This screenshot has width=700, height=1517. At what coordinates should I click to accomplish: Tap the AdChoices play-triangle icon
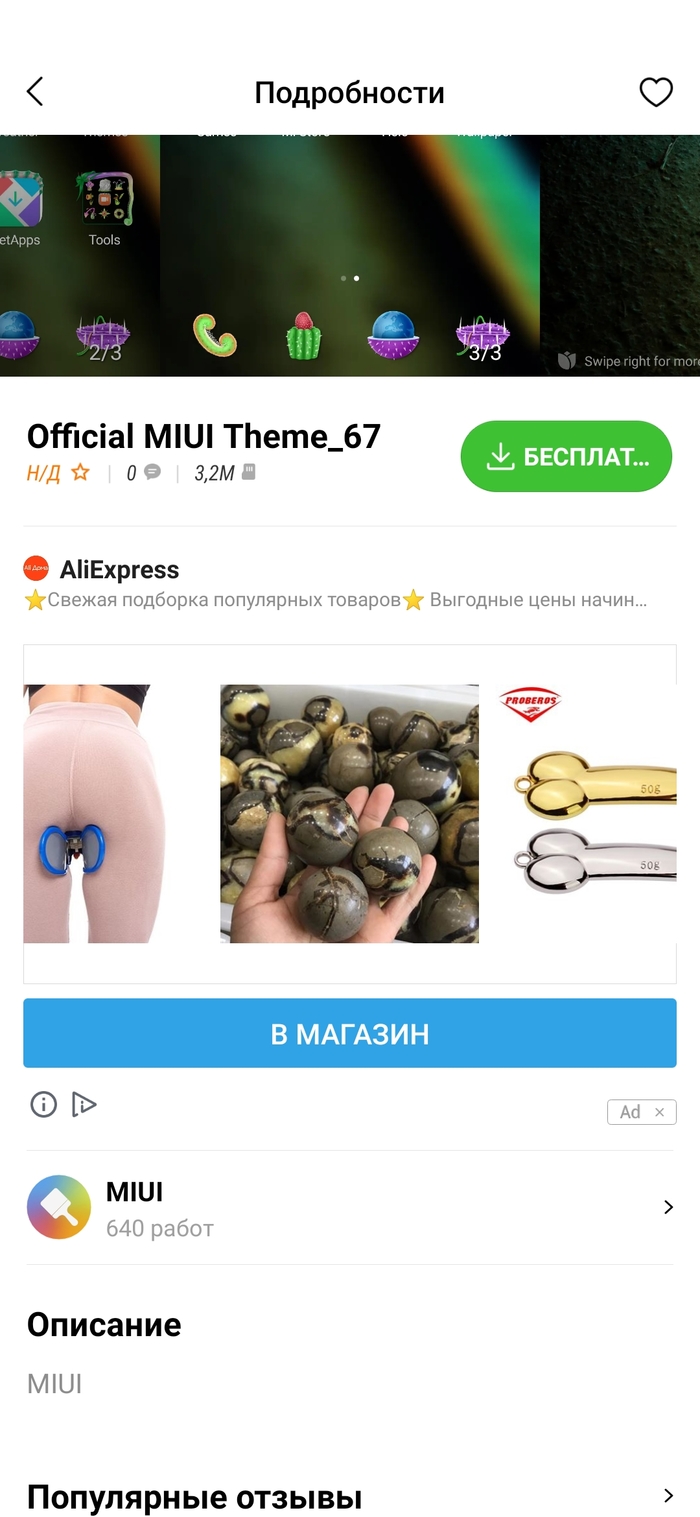[x=84, y=1104]
